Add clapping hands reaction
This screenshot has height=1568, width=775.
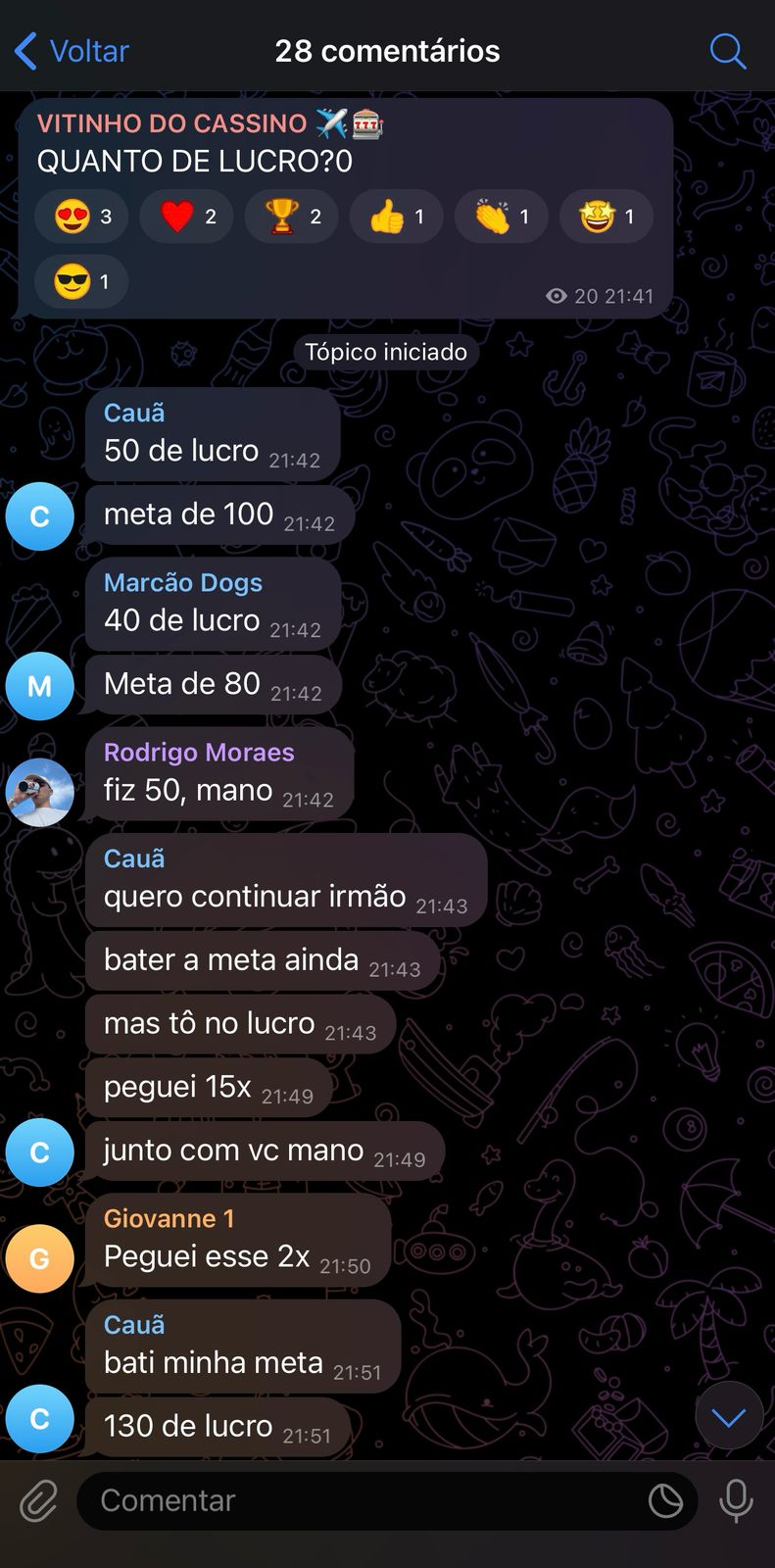click(x=501, y=217)
